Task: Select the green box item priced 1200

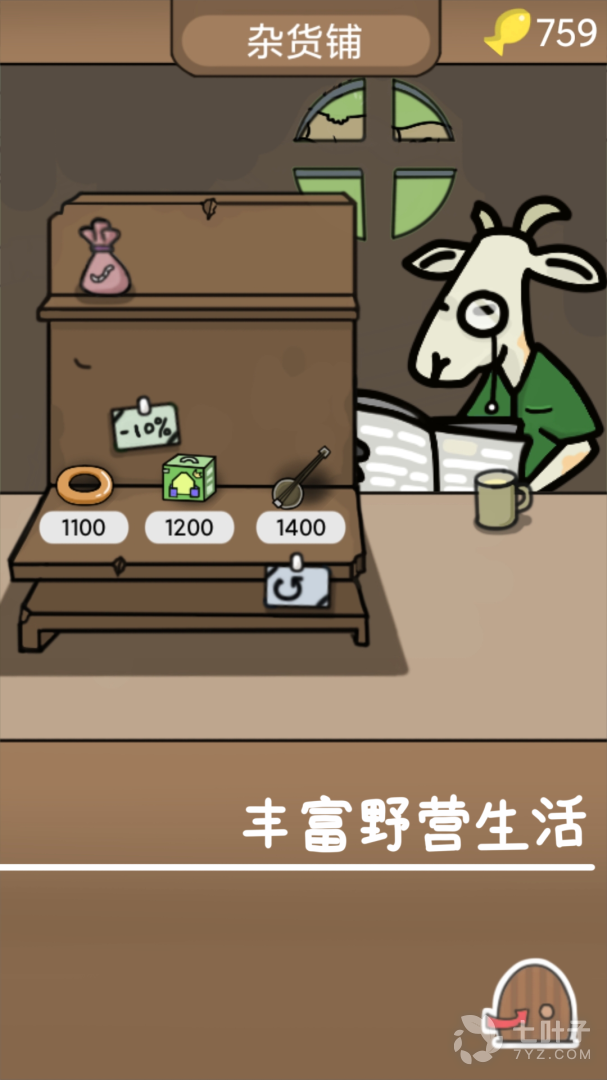Action: click(189, 478)
